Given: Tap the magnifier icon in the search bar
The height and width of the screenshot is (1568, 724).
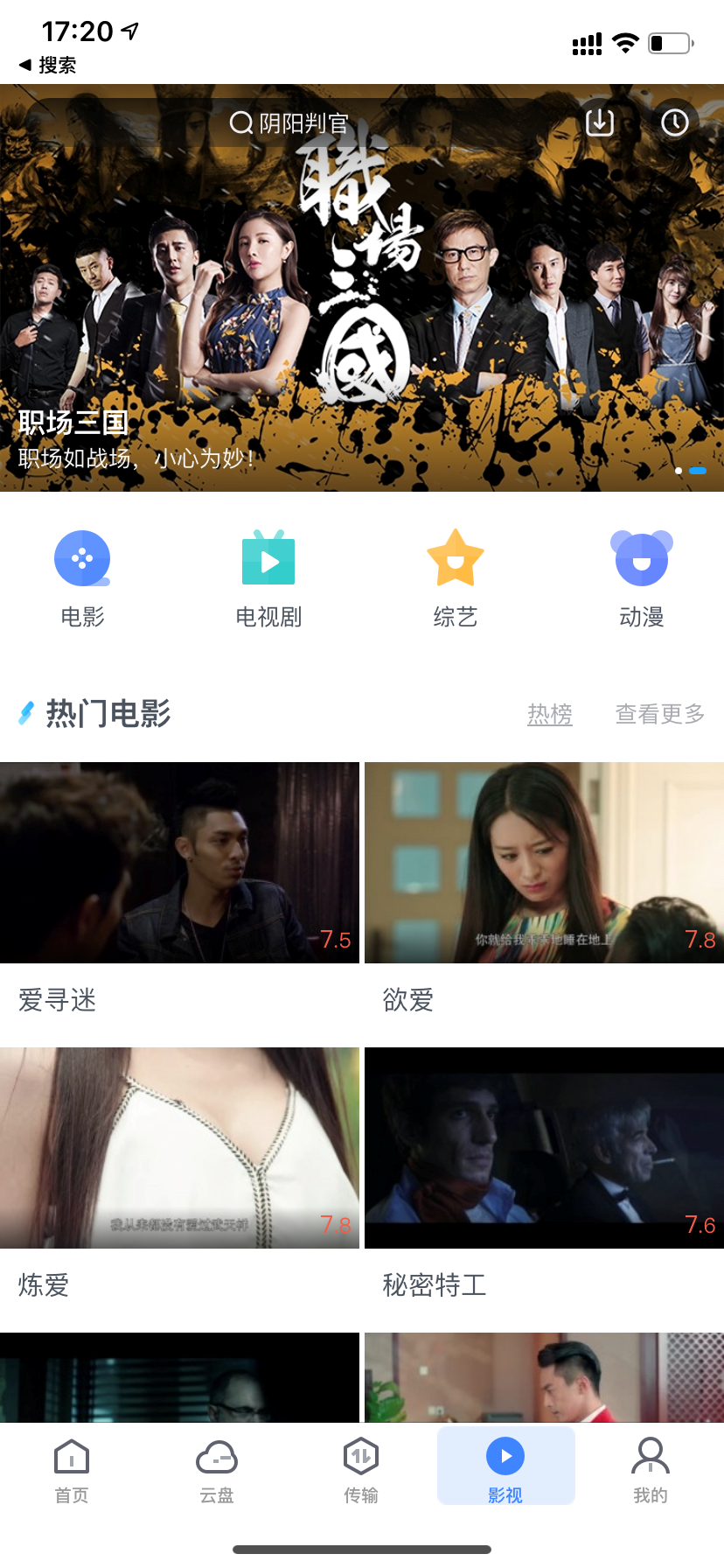Looking at the screenshot, I should (x=240, y=122).
